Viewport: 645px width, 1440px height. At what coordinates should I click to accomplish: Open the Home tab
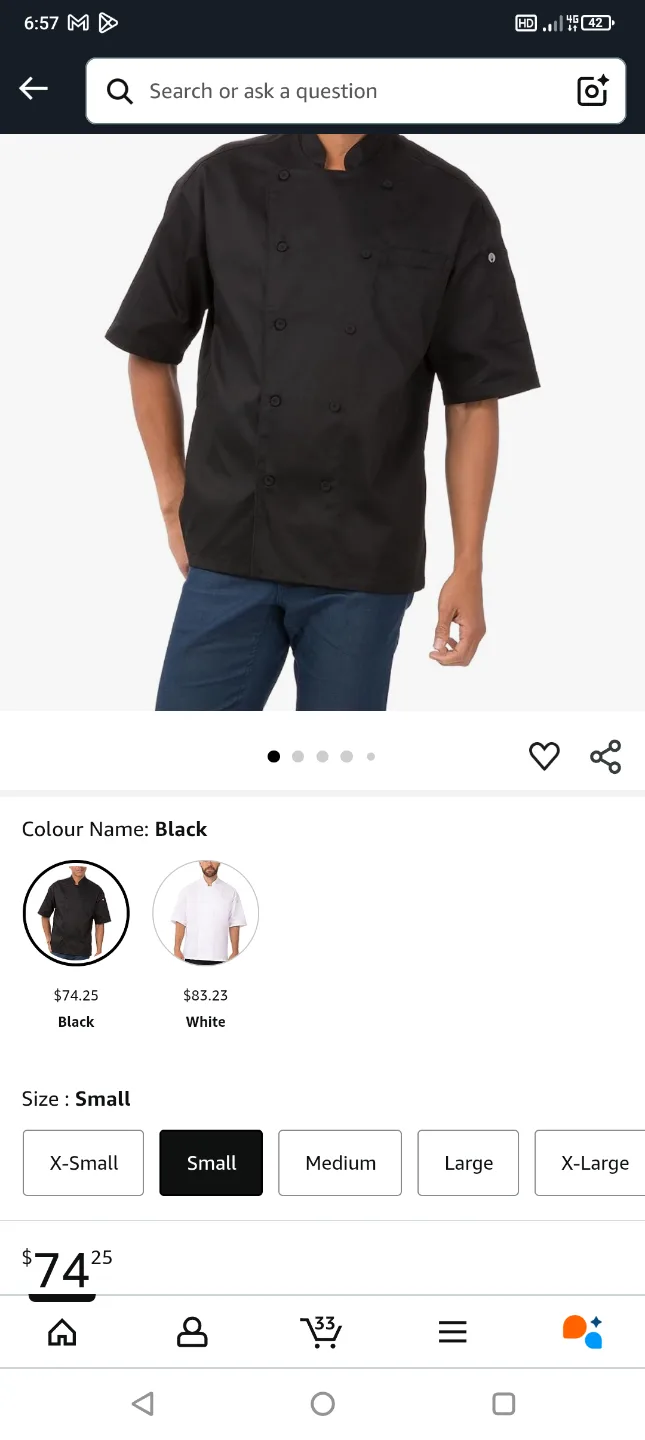click(62, 1332)
